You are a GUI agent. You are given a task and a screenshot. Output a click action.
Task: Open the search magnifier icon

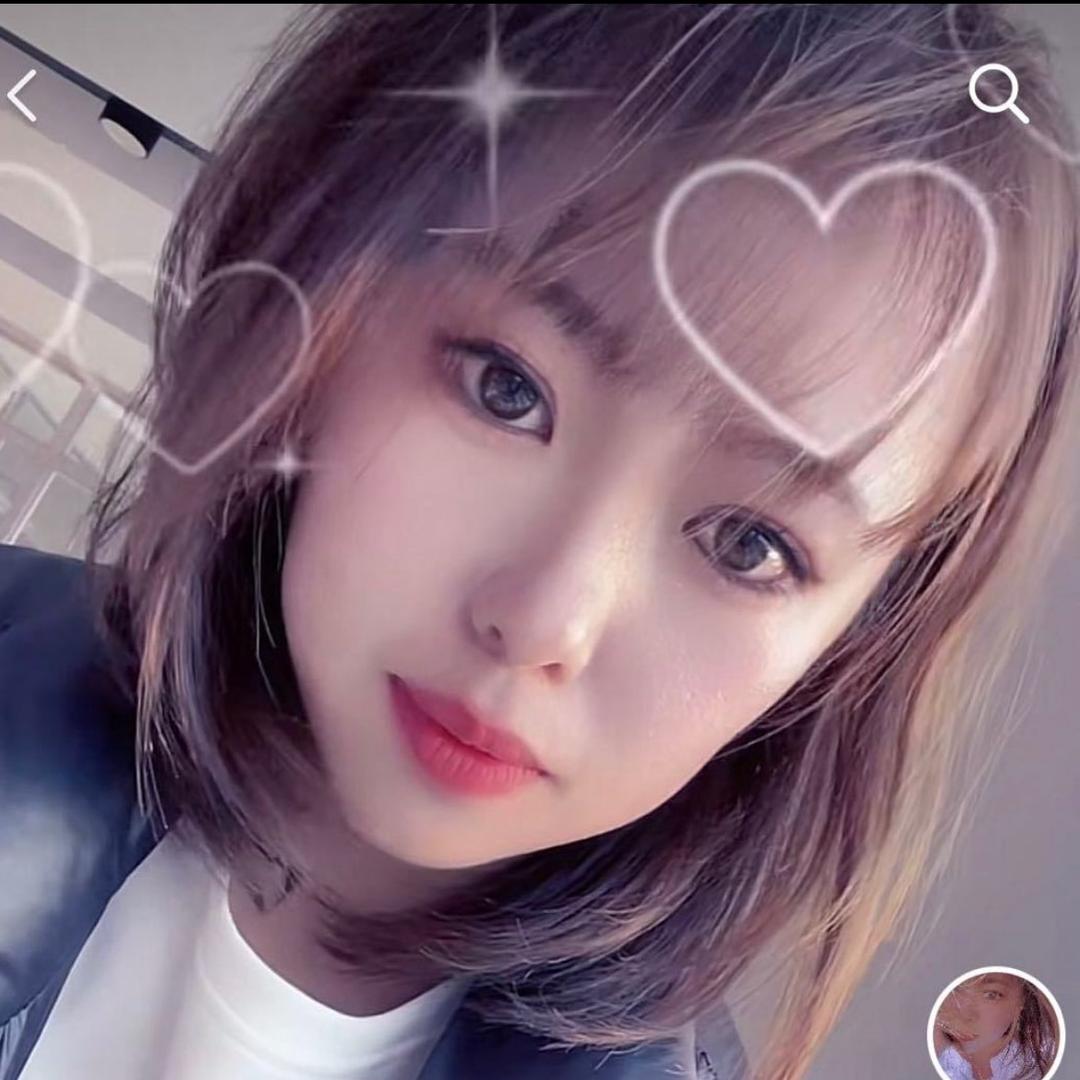coord(997,93)
